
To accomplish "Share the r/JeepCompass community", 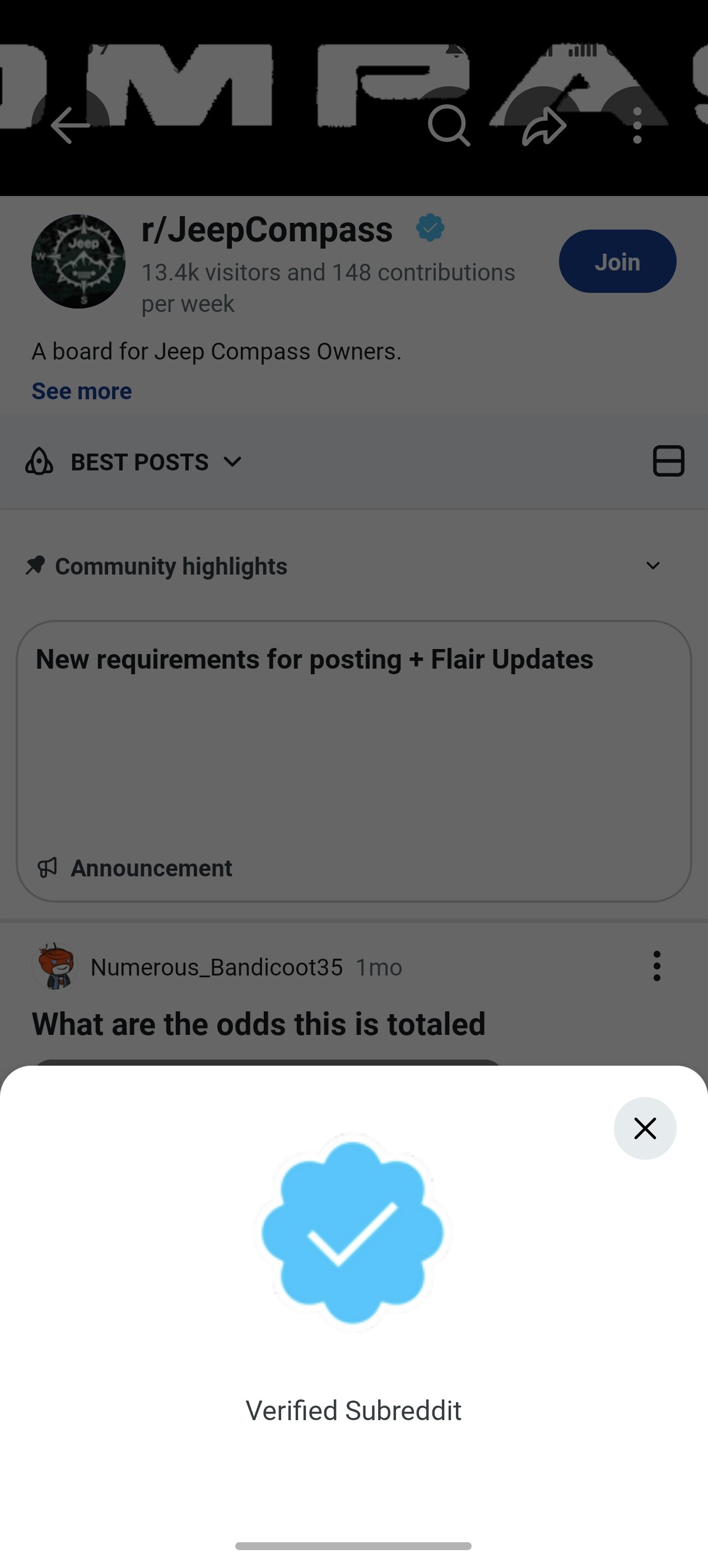I will (544, 125).
